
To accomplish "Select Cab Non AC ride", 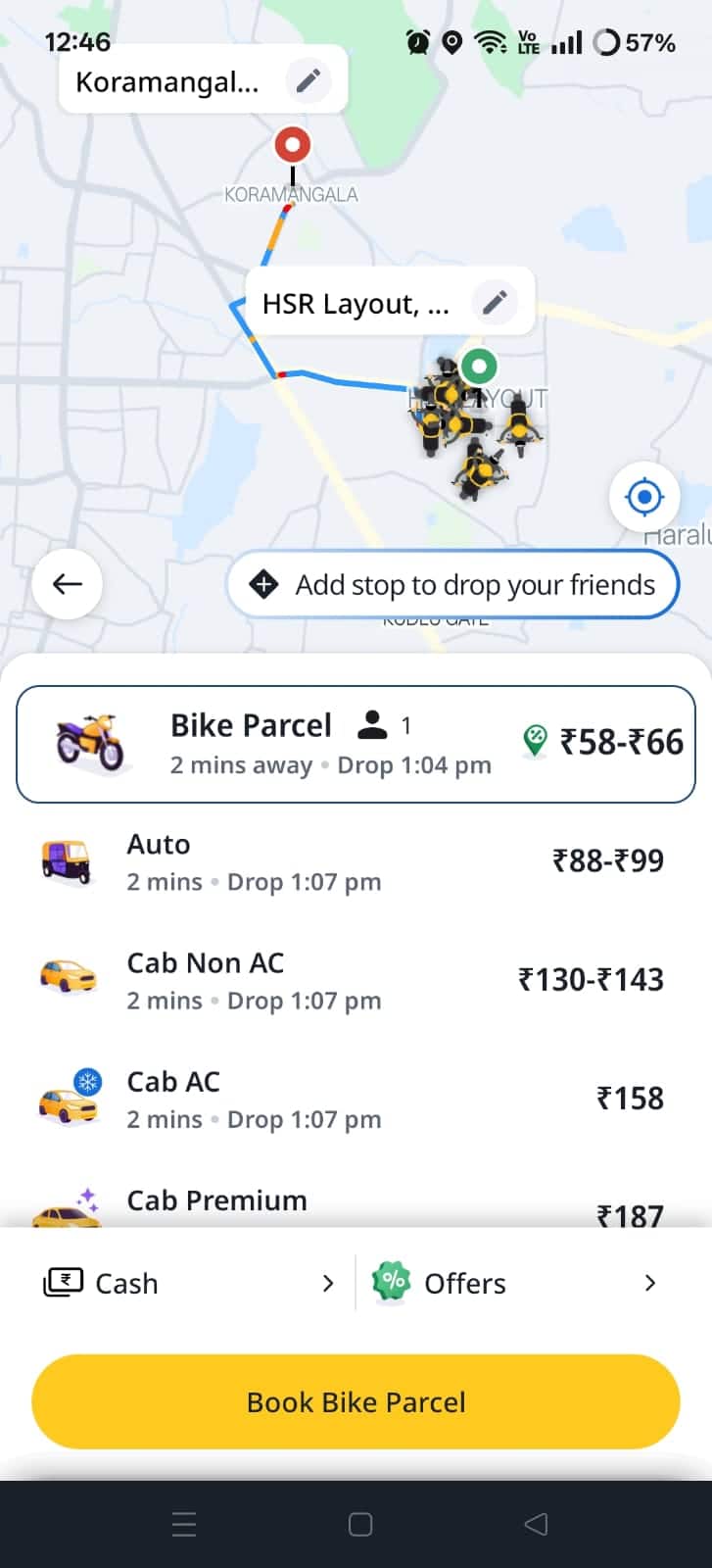I will [x=356, y=980].
